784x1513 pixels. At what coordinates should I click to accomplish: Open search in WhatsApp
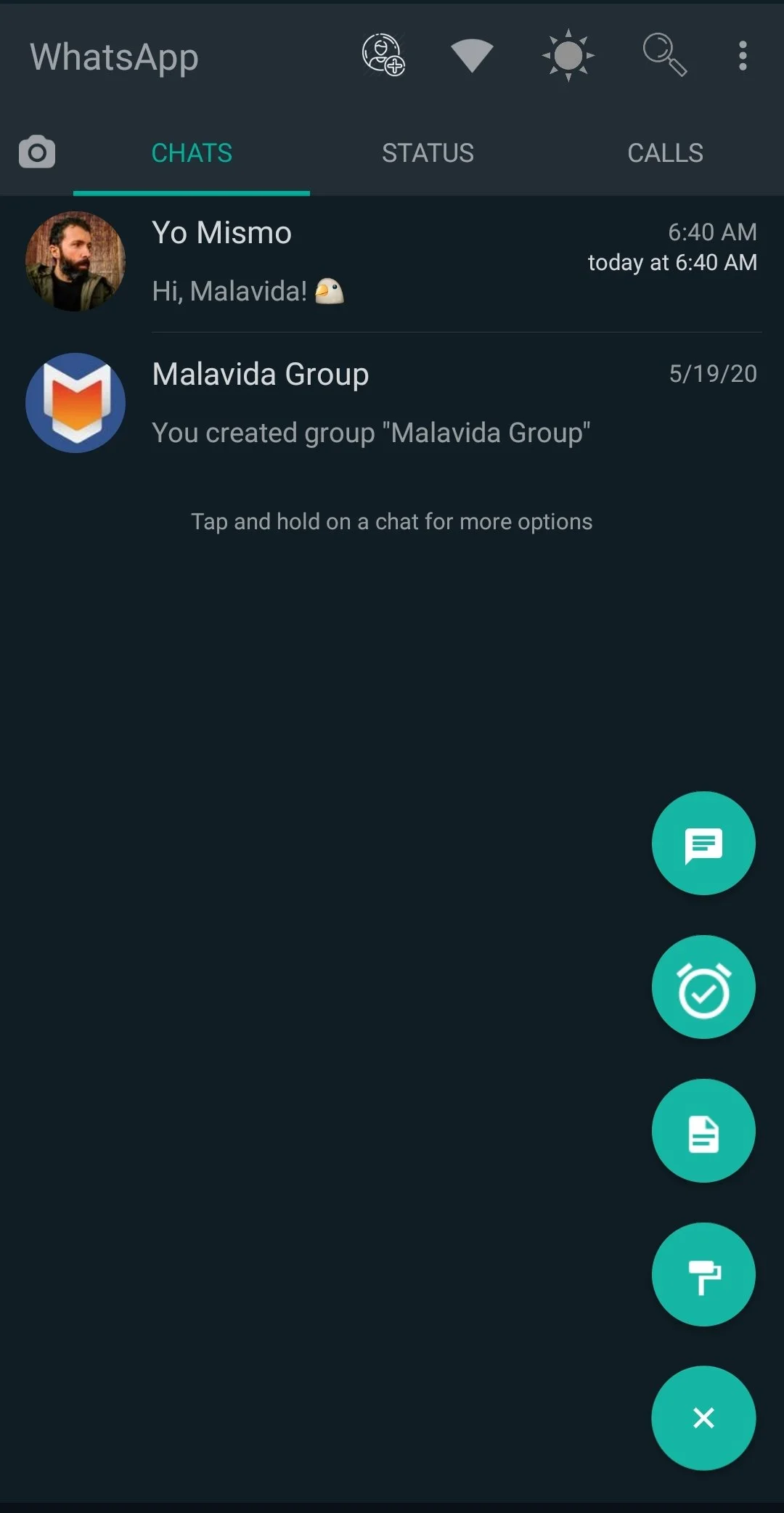pos(664,57)
